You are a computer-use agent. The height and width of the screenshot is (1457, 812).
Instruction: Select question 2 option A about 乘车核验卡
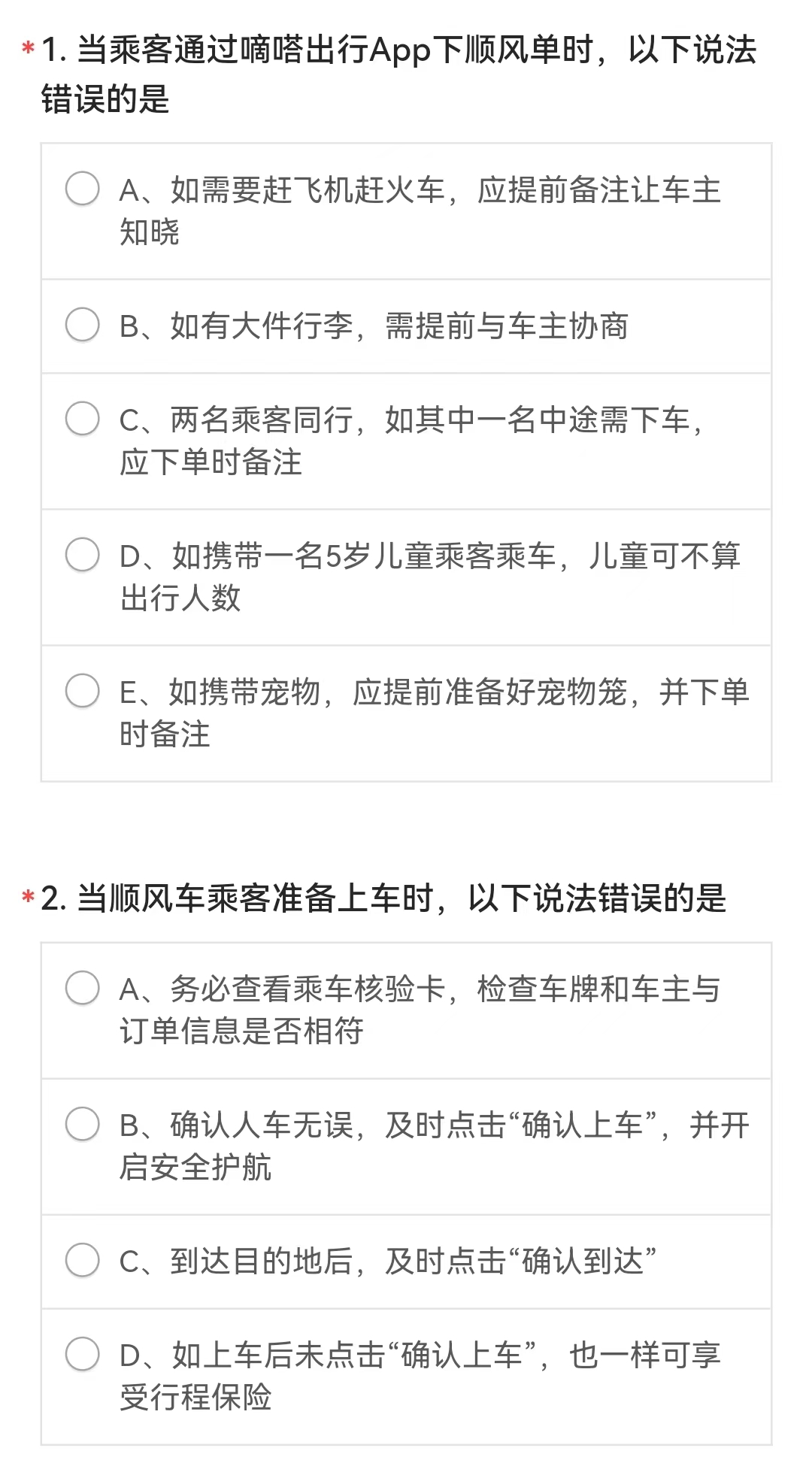[83, 988]
